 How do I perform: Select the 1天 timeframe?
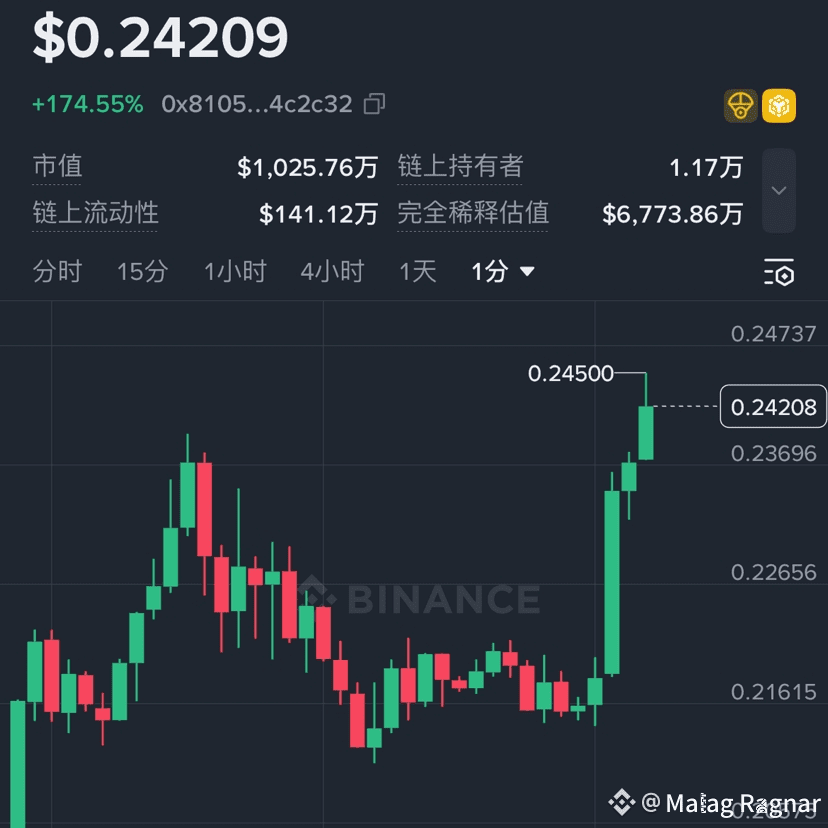(x=418, y=271)
